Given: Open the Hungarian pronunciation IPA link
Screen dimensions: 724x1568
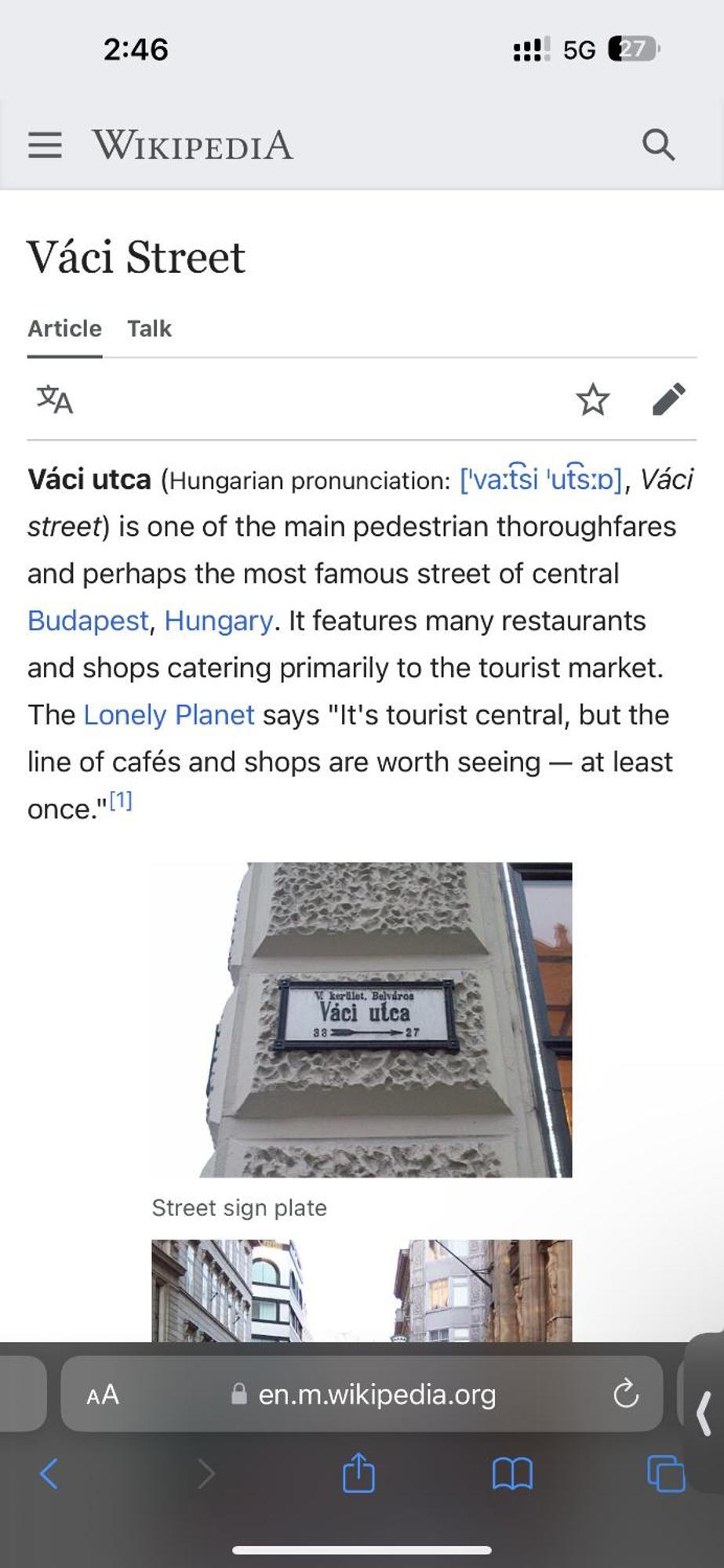Looking at the screenshot, I should [540, 479].
